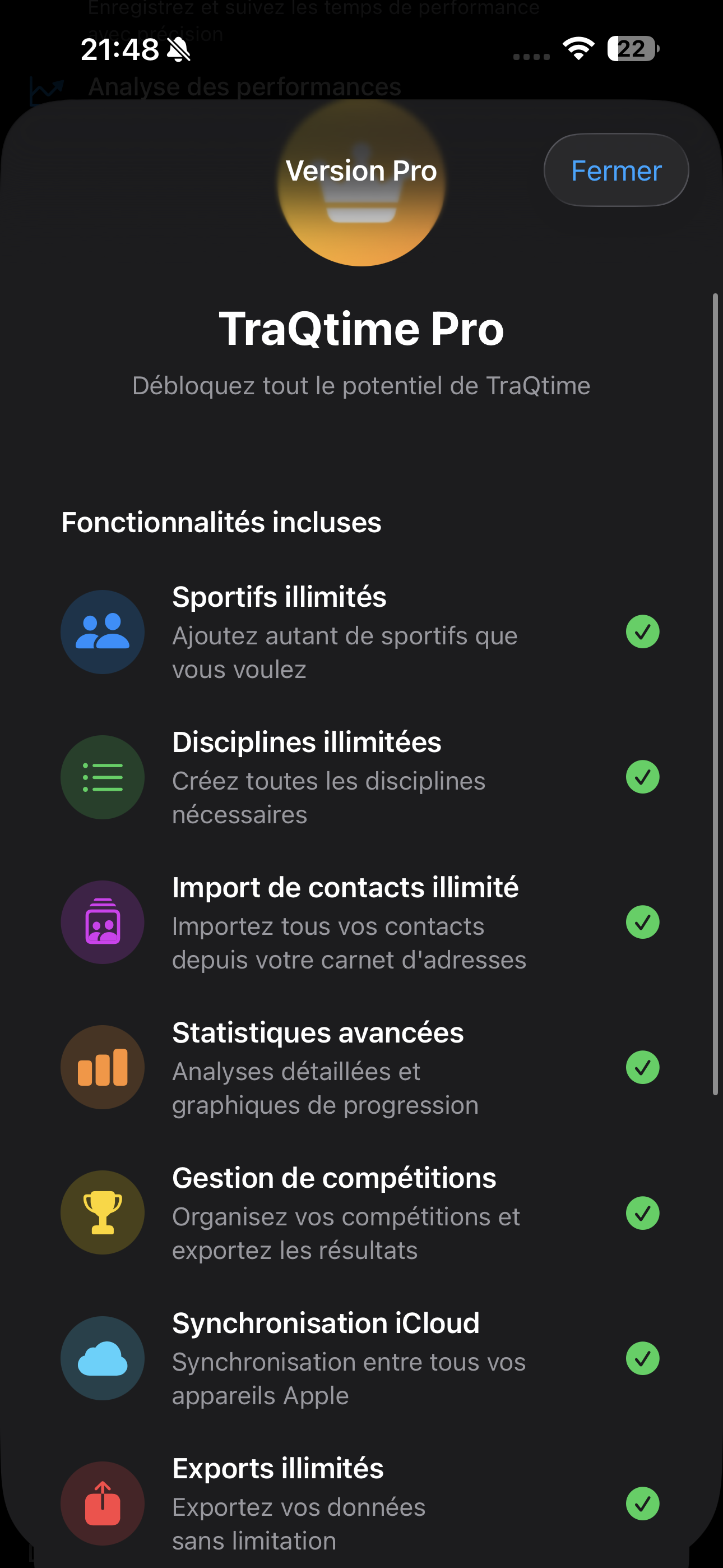This screenshot has height=1568, width=723.
Task: Tap the red export share icon
Action: (102, 1504)
